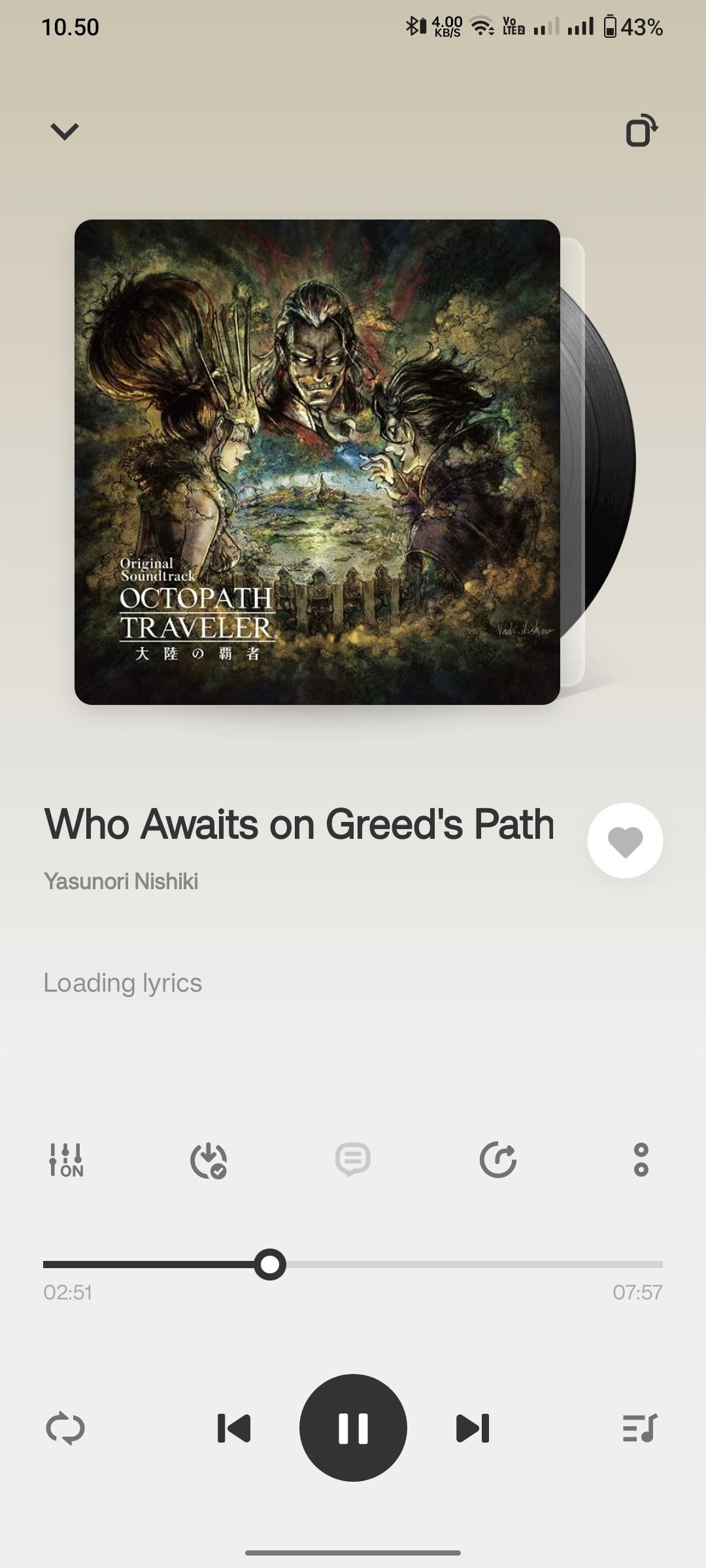Open artist Yasunori Nishiki
706x1568 pixels.
click(x=121, y=881)
